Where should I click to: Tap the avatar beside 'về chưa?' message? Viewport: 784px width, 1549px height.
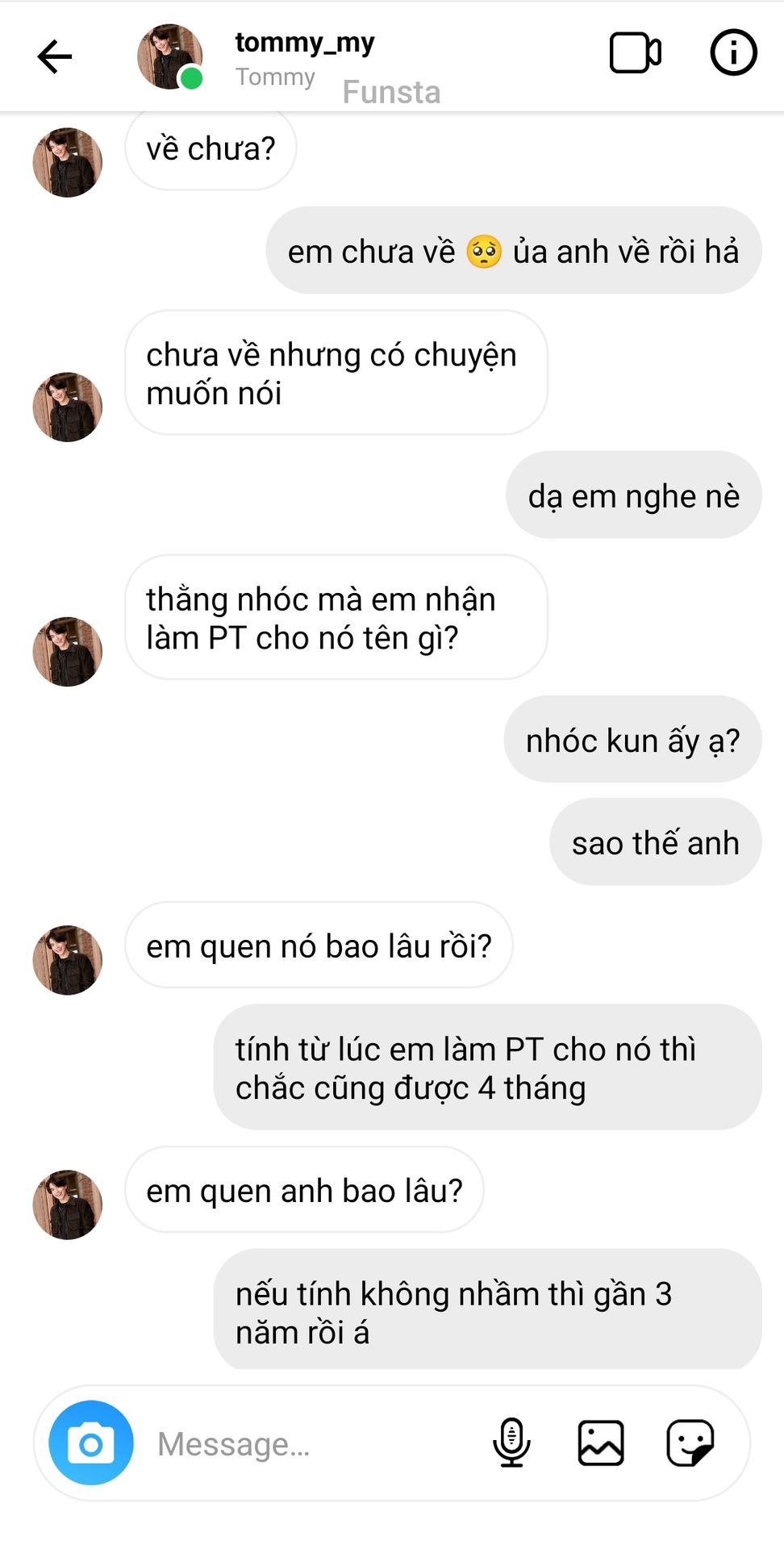[x=68, y=162]
